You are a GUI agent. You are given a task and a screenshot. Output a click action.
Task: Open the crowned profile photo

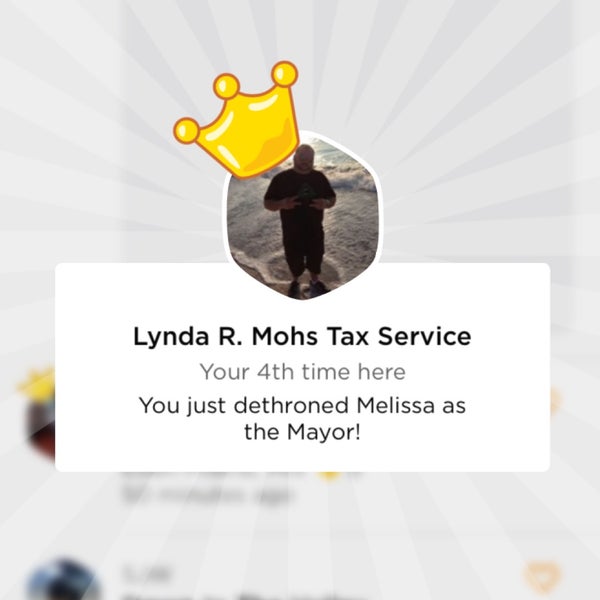[x=301, y=215]
